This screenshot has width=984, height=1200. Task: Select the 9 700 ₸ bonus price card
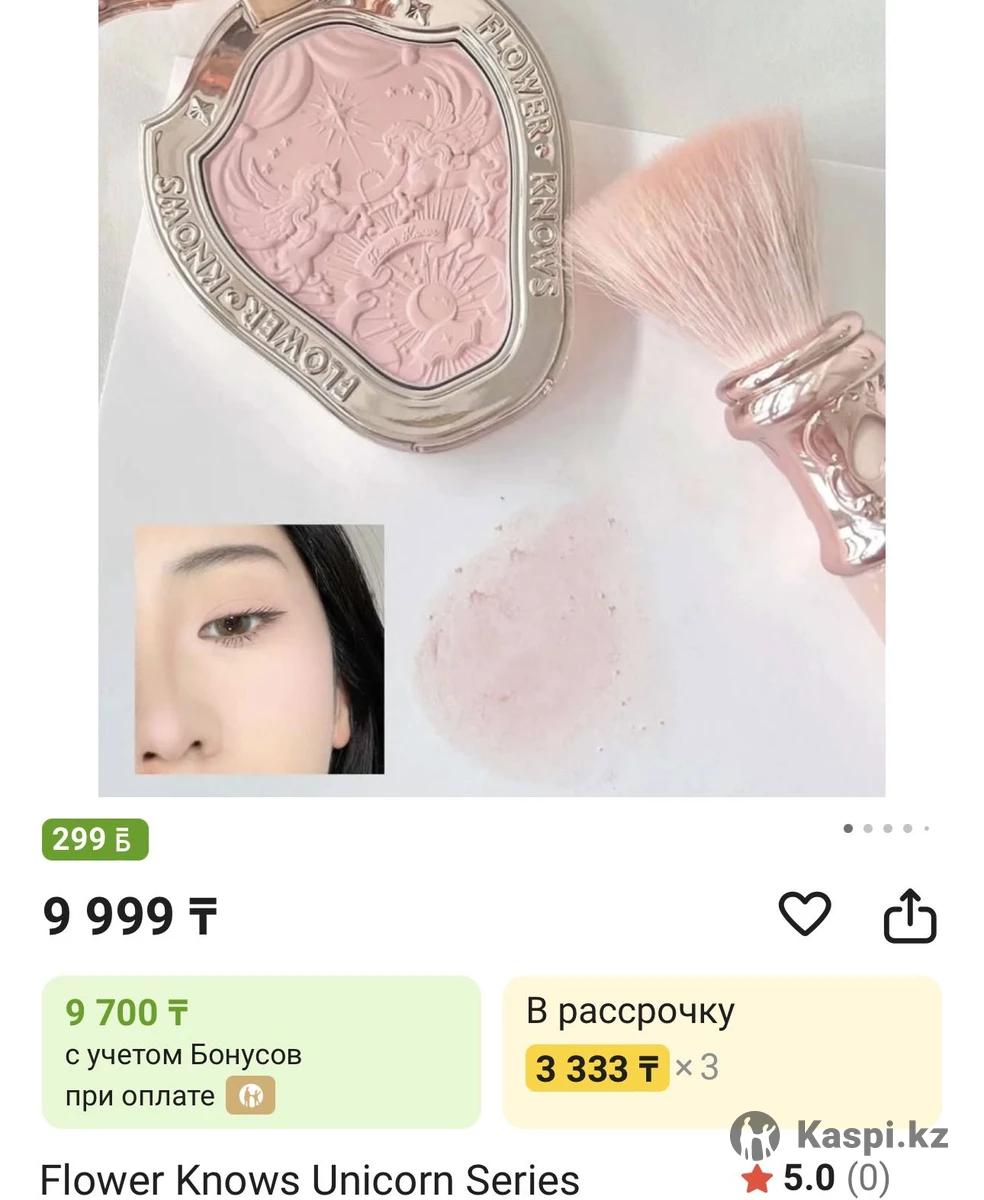pos(260,1051)
